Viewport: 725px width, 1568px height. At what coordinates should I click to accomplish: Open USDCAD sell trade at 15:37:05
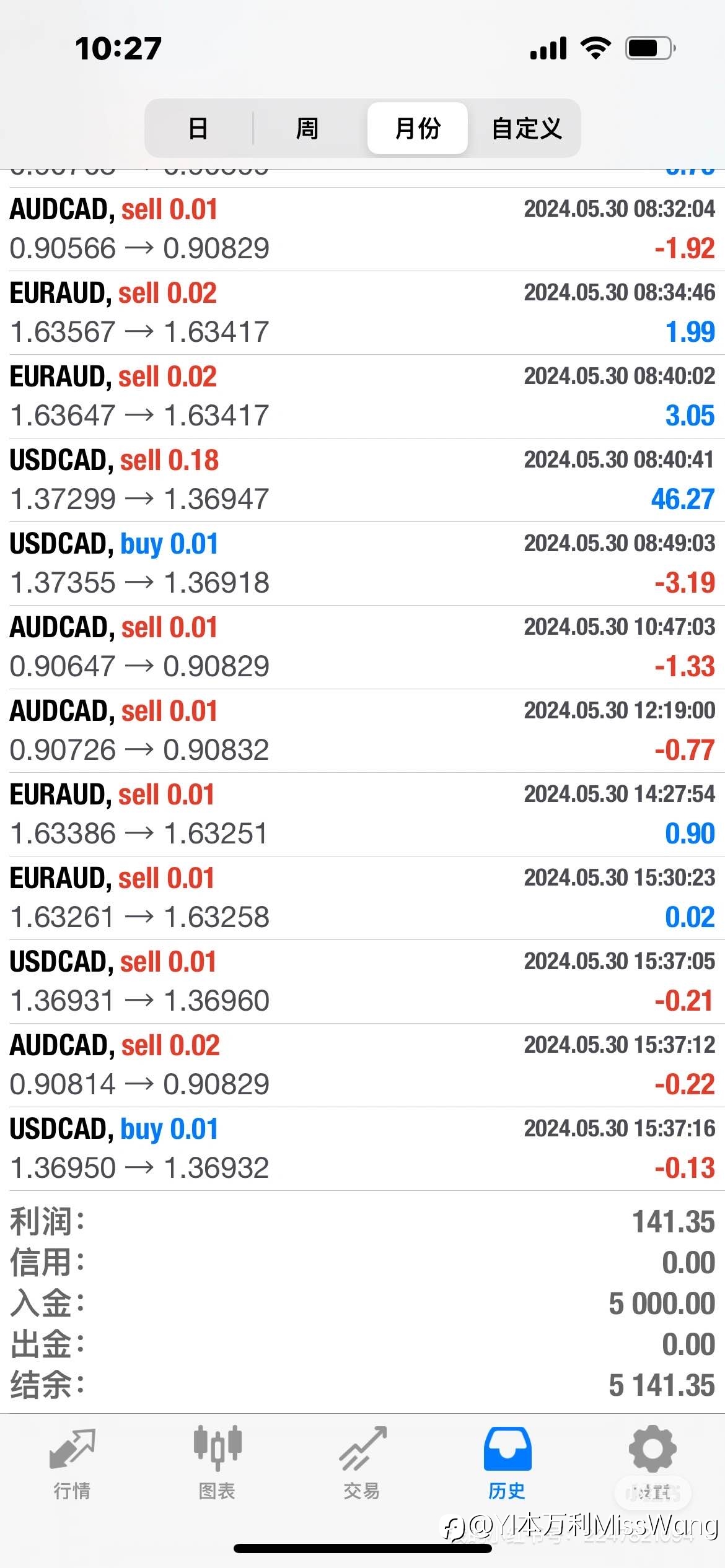click(x=362, y=982)
